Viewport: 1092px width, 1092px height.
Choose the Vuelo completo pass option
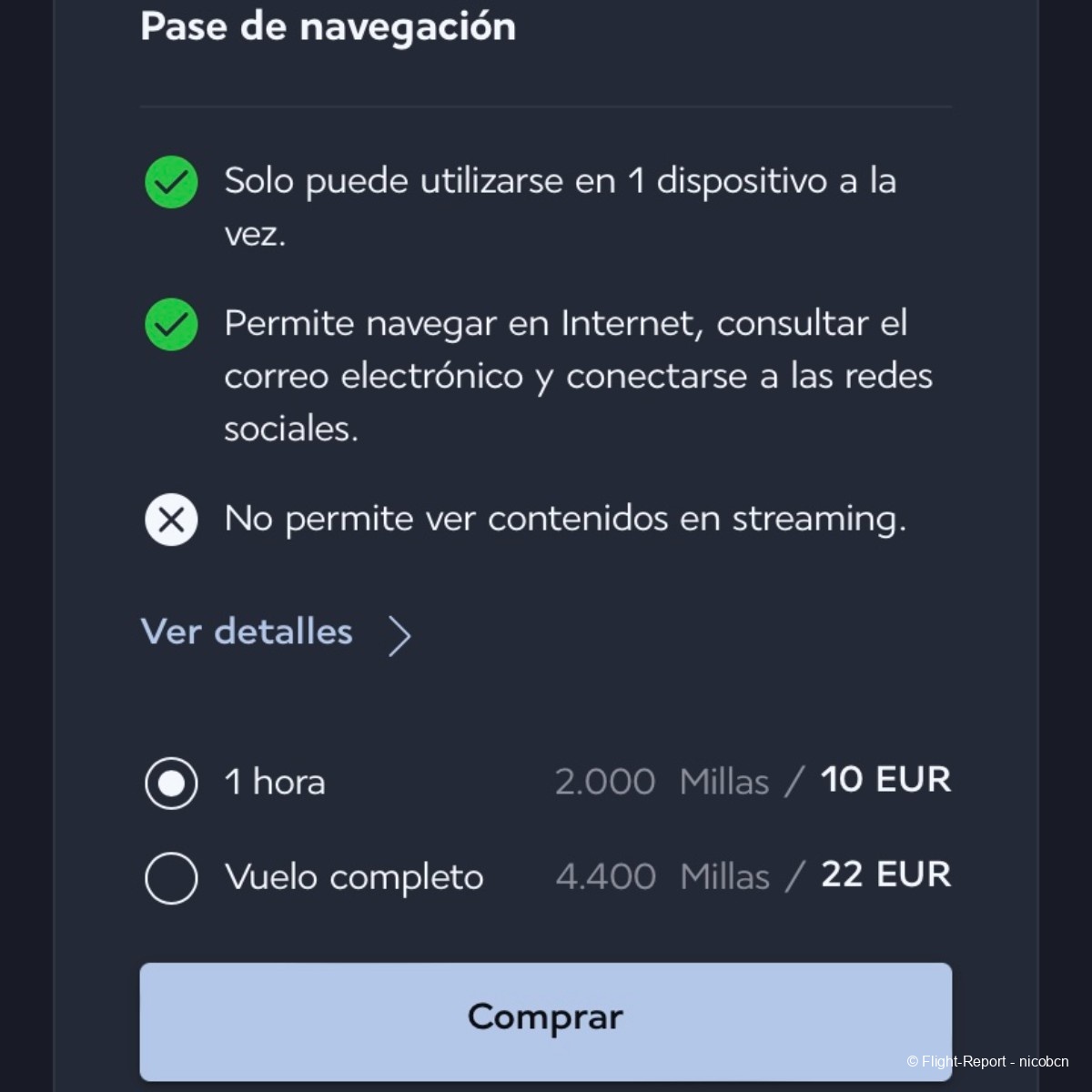[171, 878]
